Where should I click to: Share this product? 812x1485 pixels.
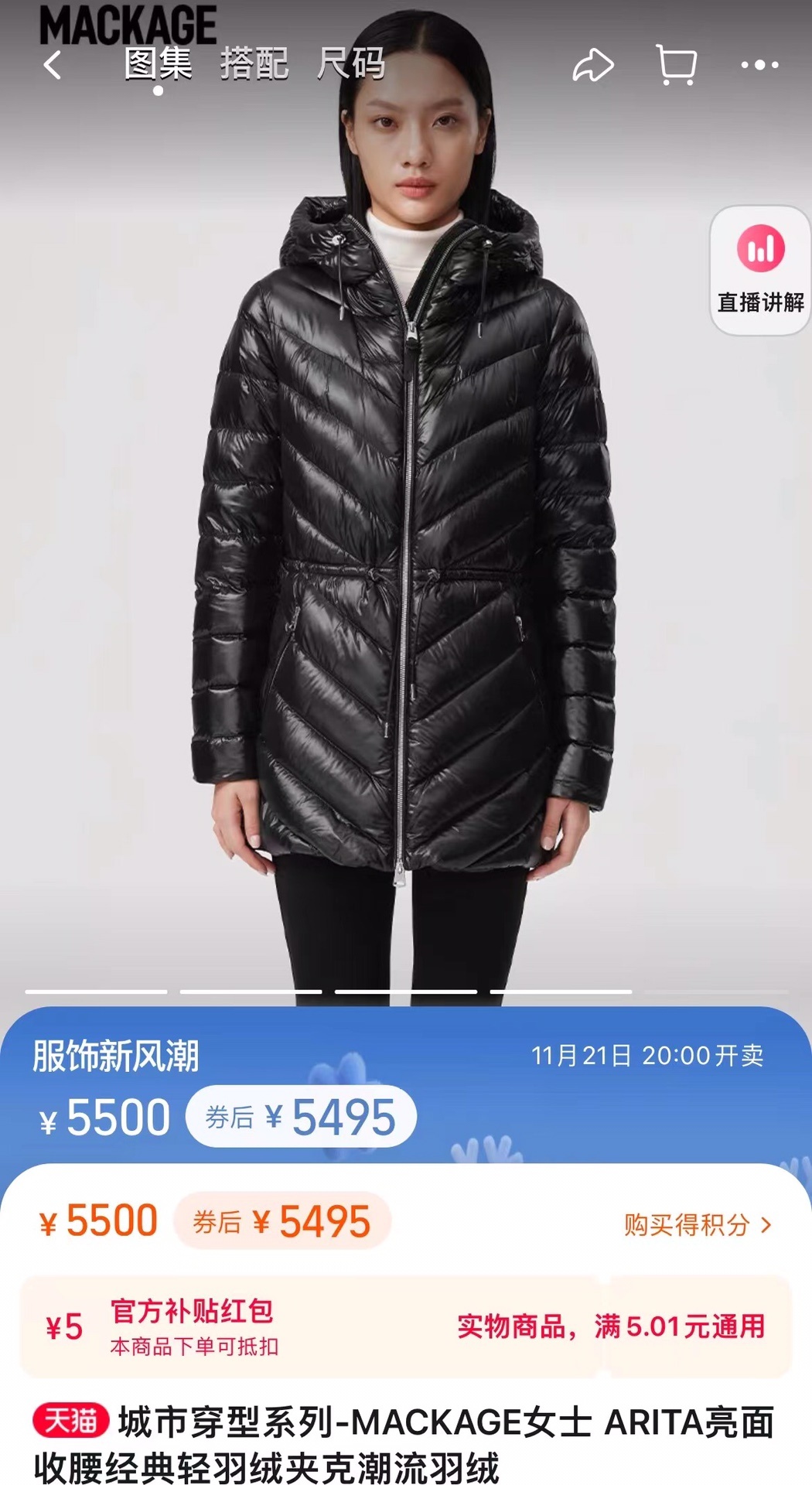point(592,65)
